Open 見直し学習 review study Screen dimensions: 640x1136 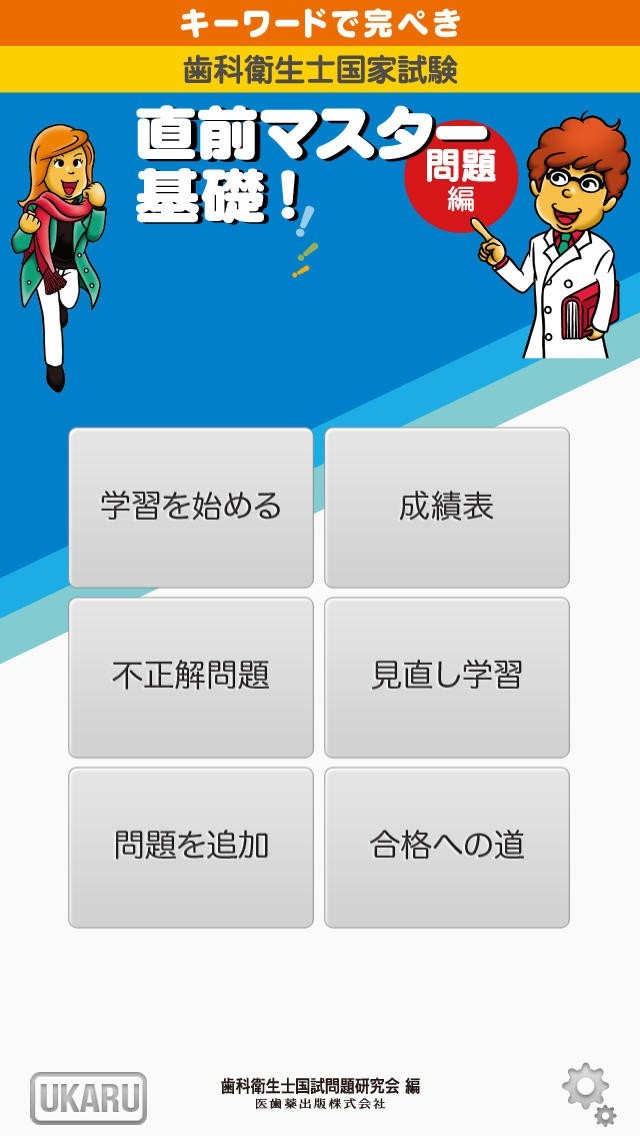447,677
